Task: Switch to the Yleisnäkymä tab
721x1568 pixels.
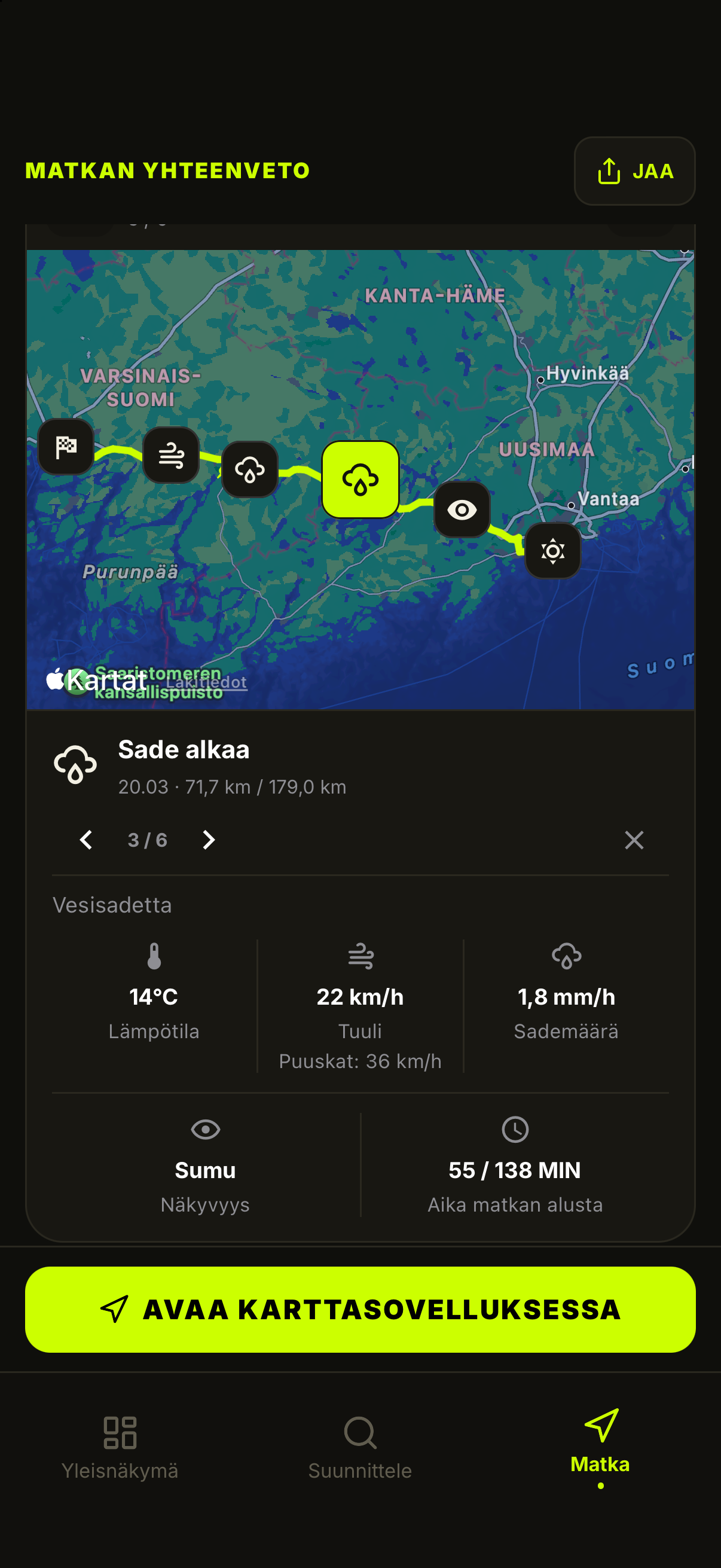Action: tap(120, 1448)
